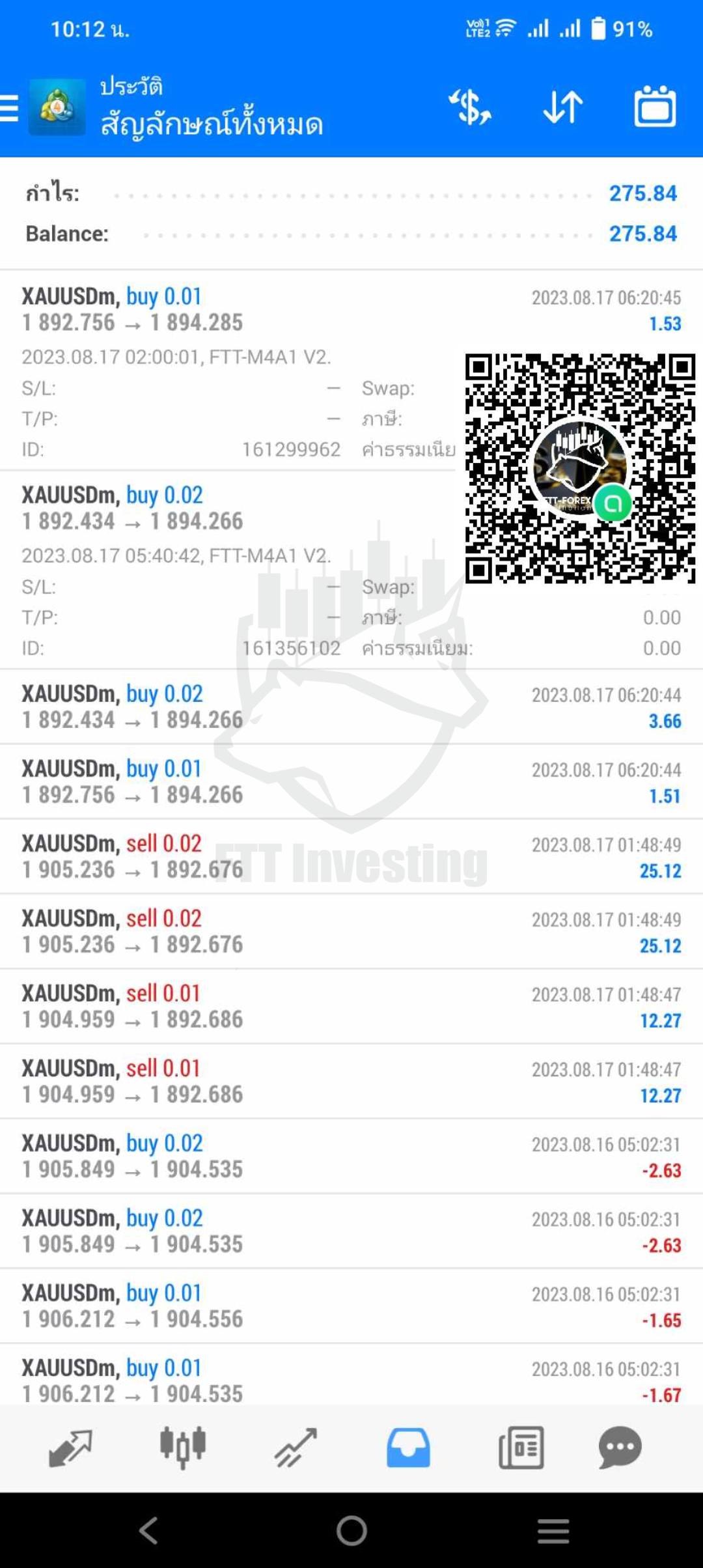703x1568 pixels.
Task: Open the sort order arrows
Action: tap(563, 107)
